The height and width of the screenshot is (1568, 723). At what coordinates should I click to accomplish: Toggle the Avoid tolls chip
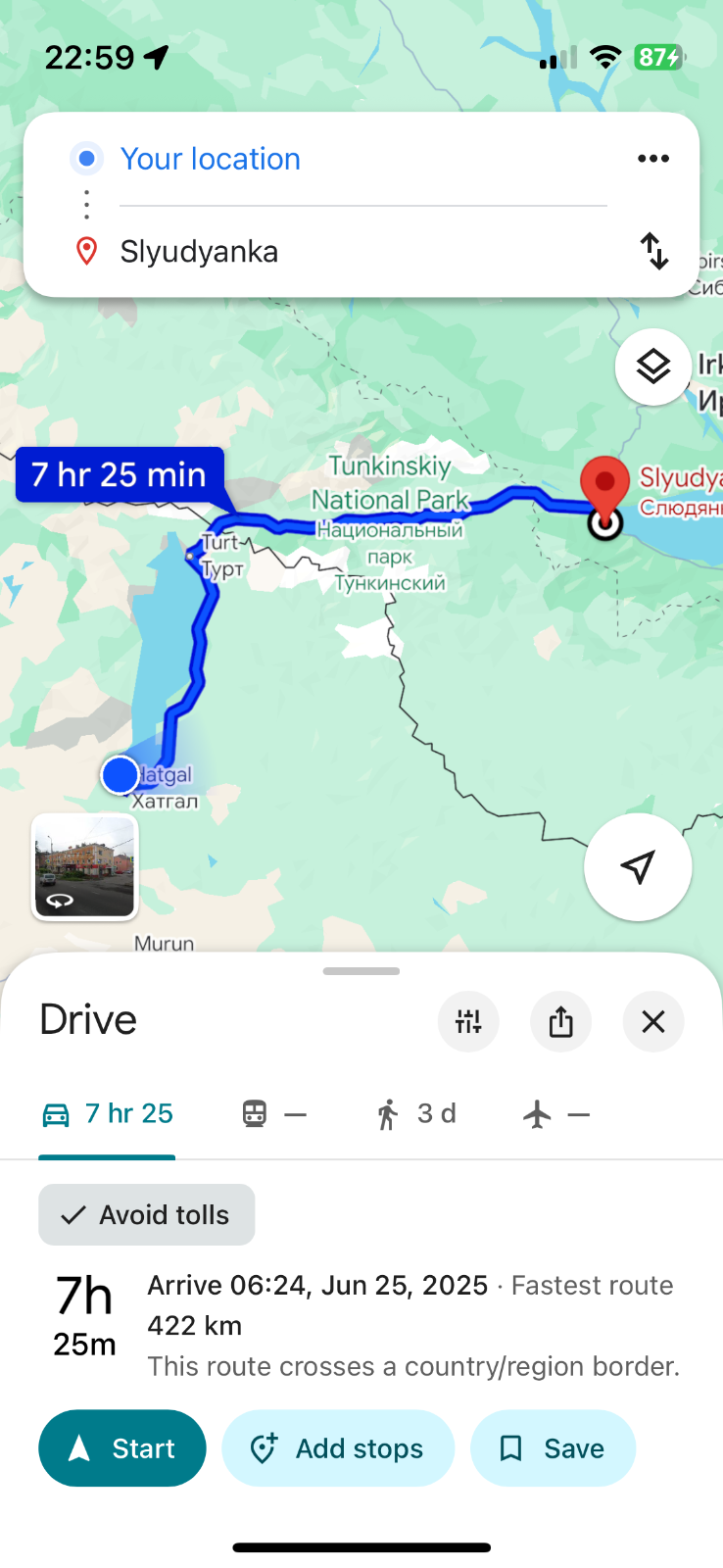(x=147, y=1215)
